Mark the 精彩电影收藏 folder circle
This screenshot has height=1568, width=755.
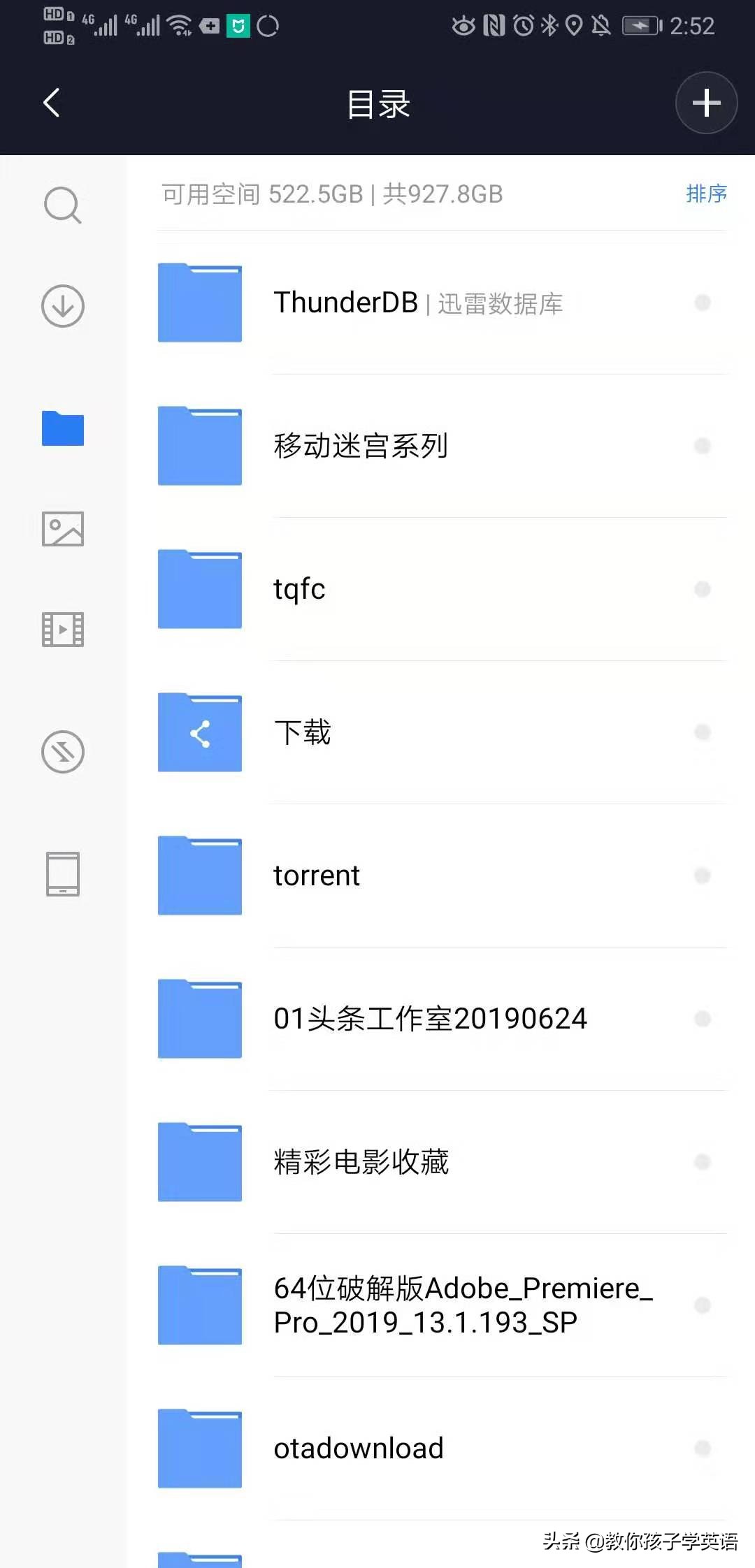(x=702, y=1161)
